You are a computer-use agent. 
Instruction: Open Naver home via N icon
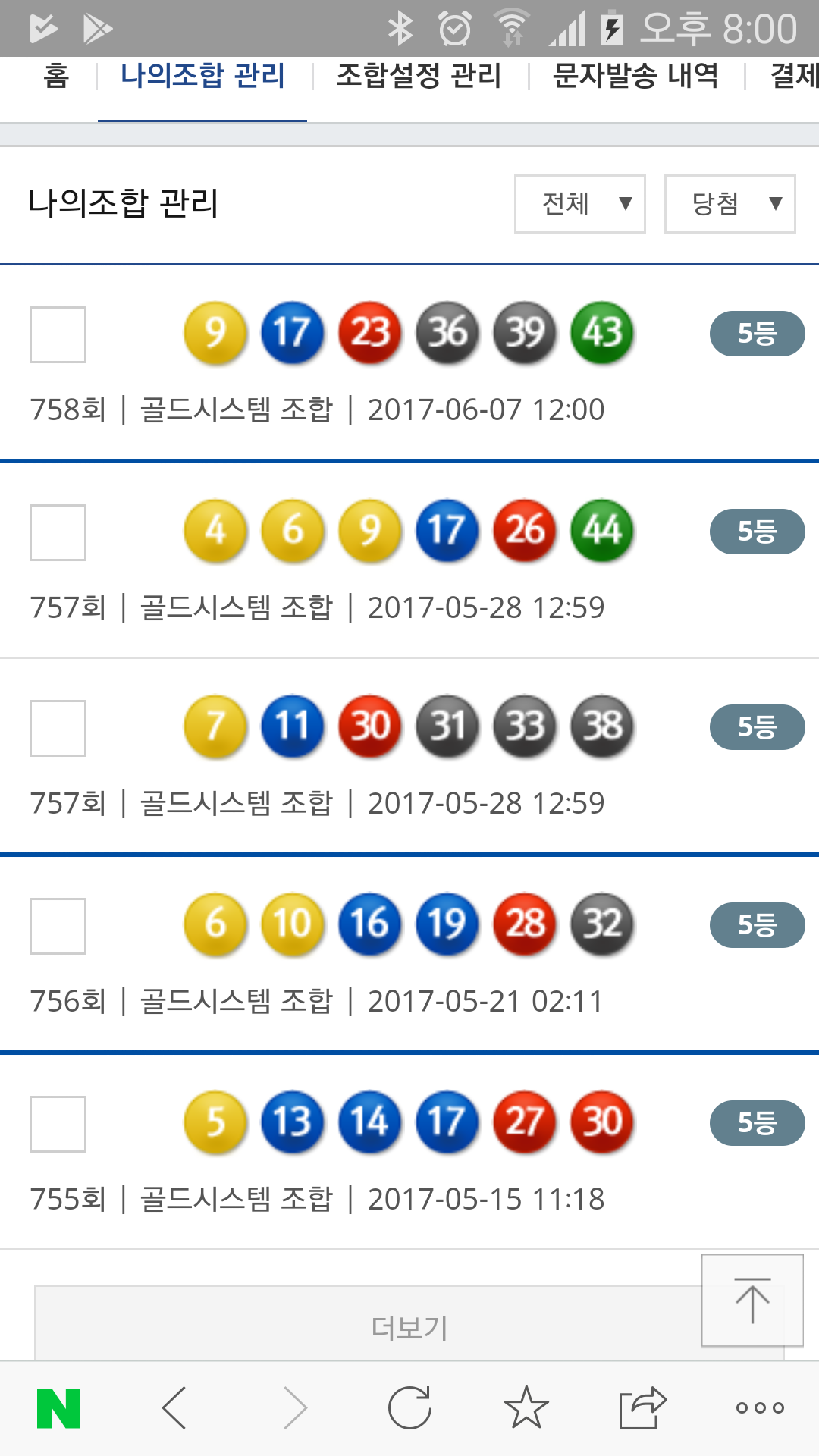point(59,1408)
